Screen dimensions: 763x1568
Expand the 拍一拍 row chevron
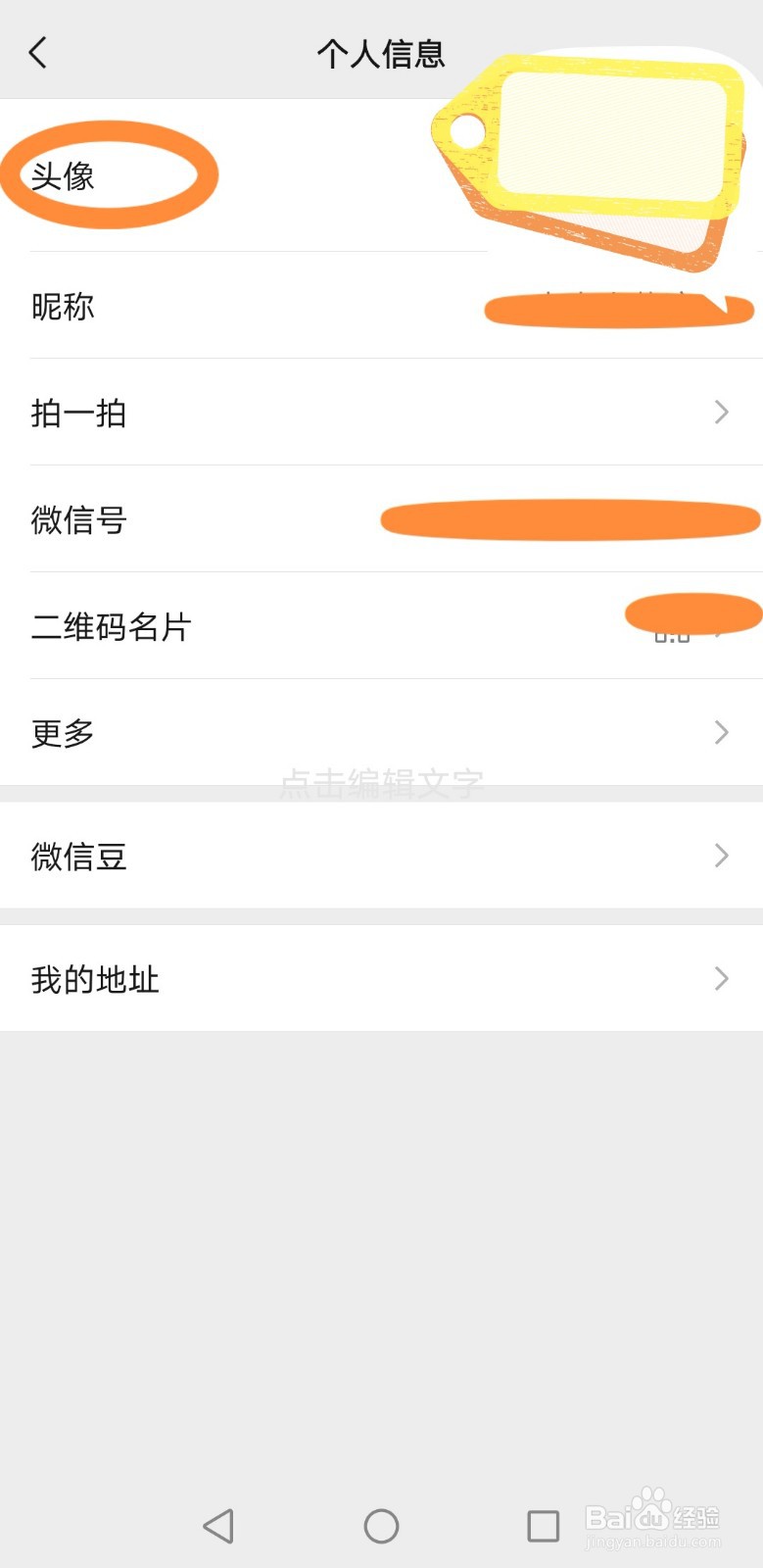[x=722, y=412]
